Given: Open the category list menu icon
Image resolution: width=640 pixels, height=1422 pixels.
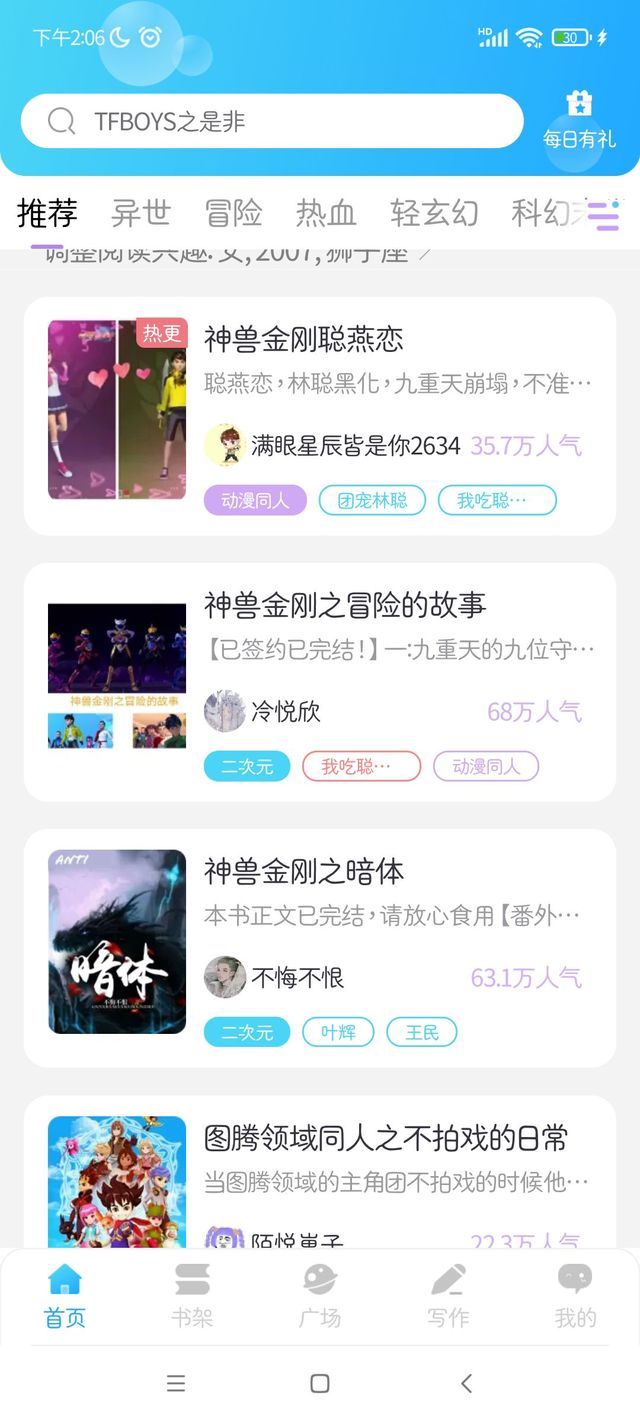Looking at the screenshot, I should (x=603, y=214).
